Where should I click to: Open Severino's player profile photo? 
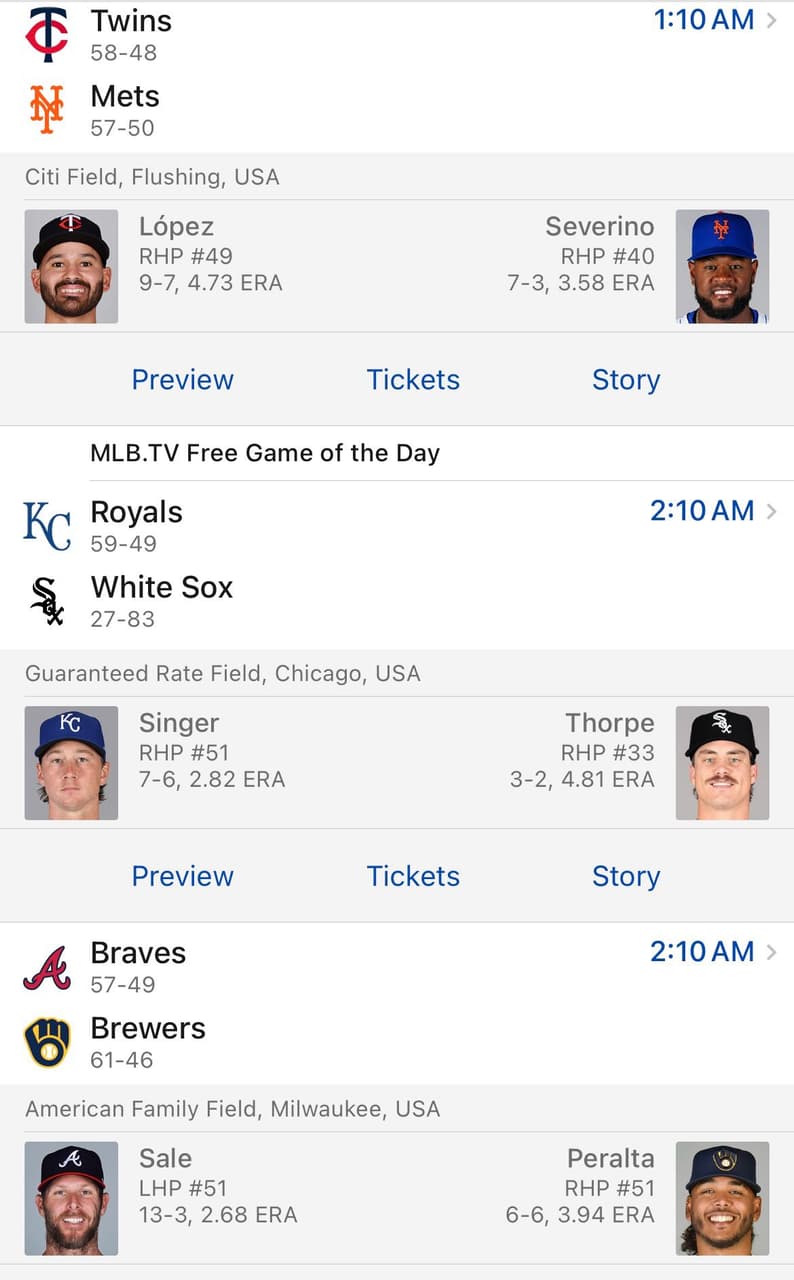723,266
